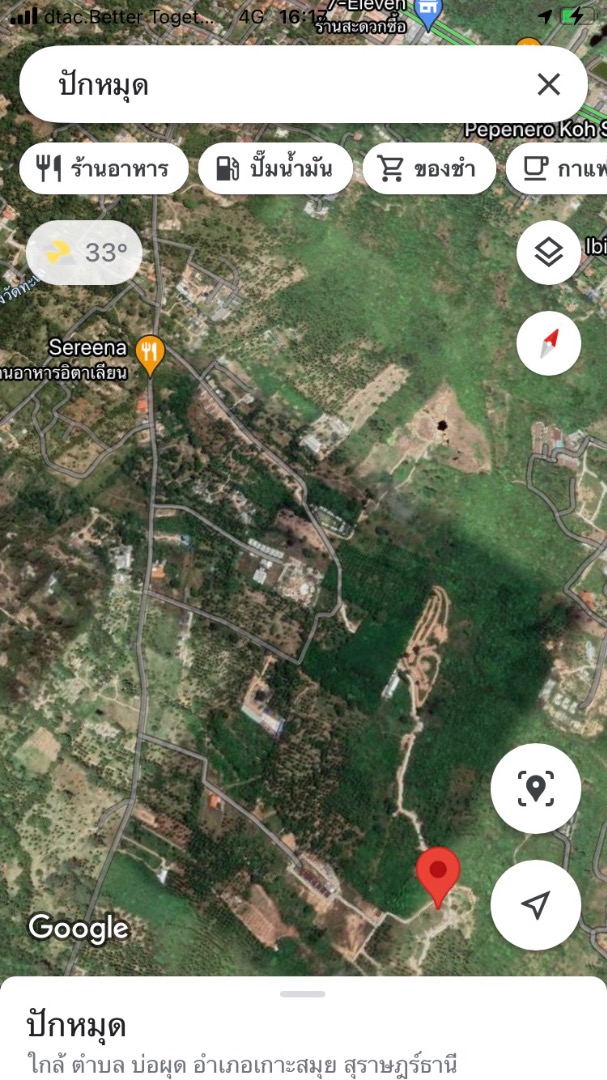Open the Sereena restaurant marker

(150, 355)
